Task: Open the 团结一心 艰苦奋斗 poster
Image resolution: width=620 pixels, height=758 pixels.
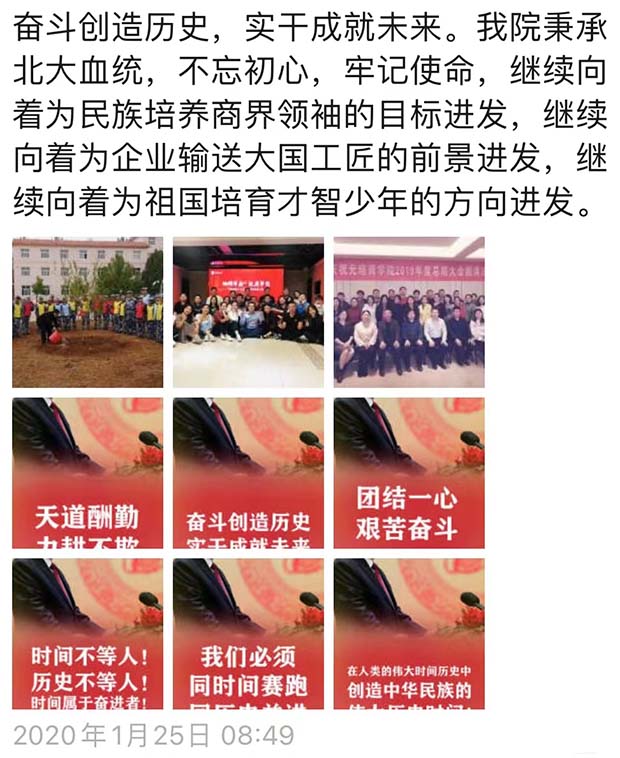Action: pyautogui.click(x=409, y=473)
